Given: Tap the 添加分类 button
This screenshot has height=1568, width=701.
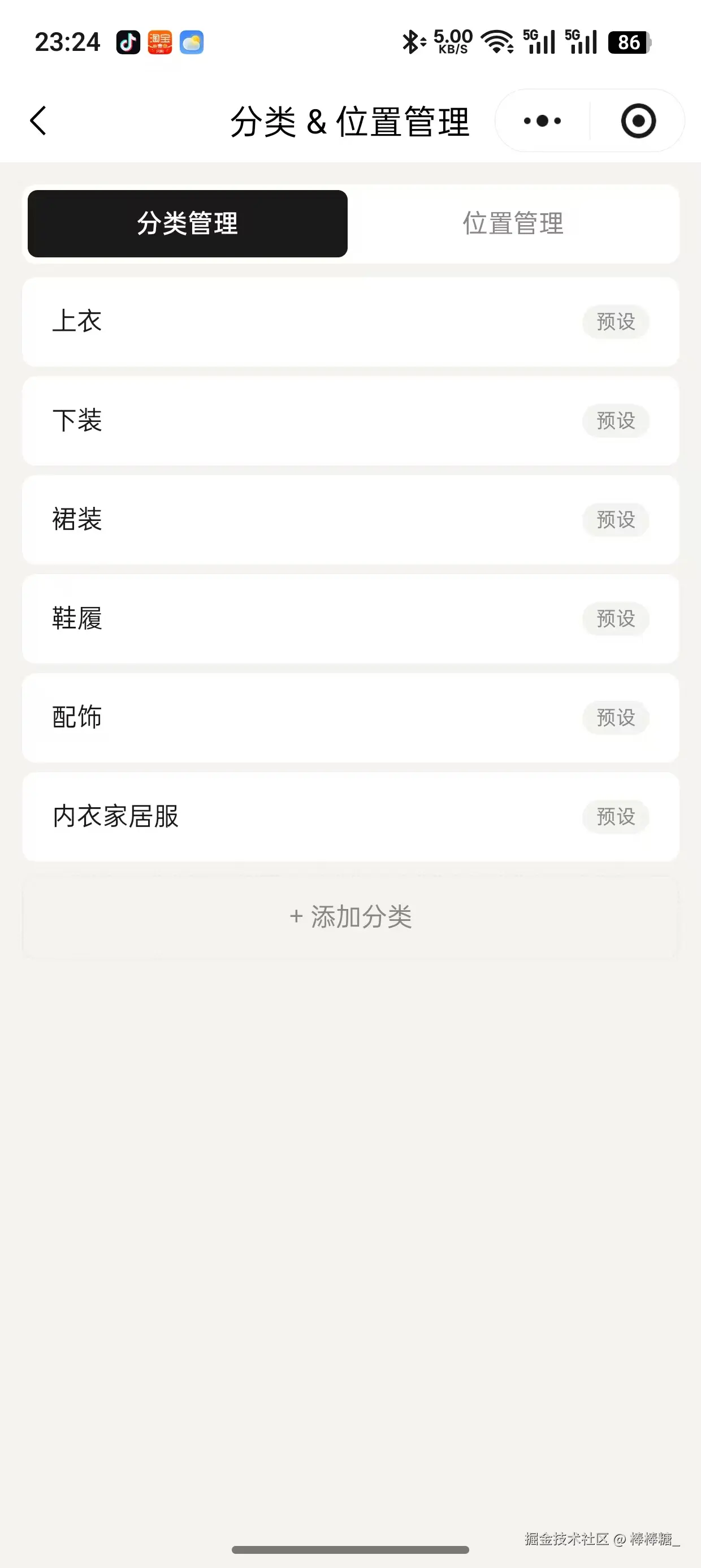Looking at the screenshot, I should pos(350,917).
